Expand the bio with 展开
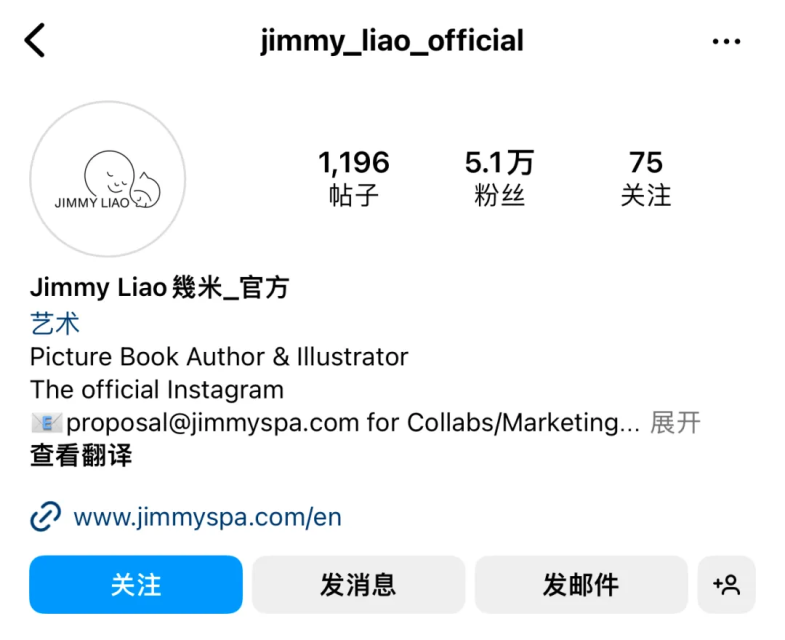 coord(675,422)
